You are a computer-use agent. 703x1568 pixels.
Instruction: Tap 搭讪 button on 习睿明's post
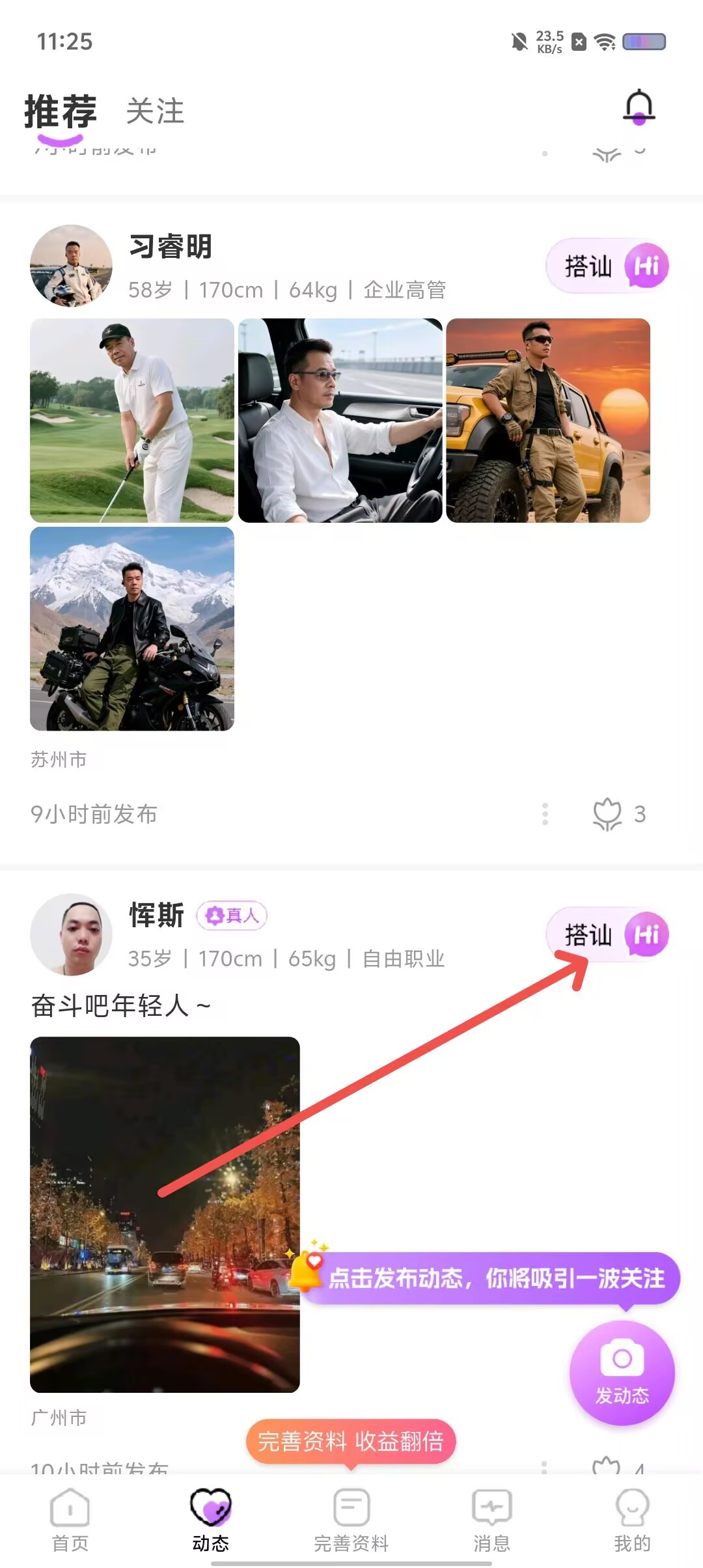pyautogui.click(x=608, y=266)
